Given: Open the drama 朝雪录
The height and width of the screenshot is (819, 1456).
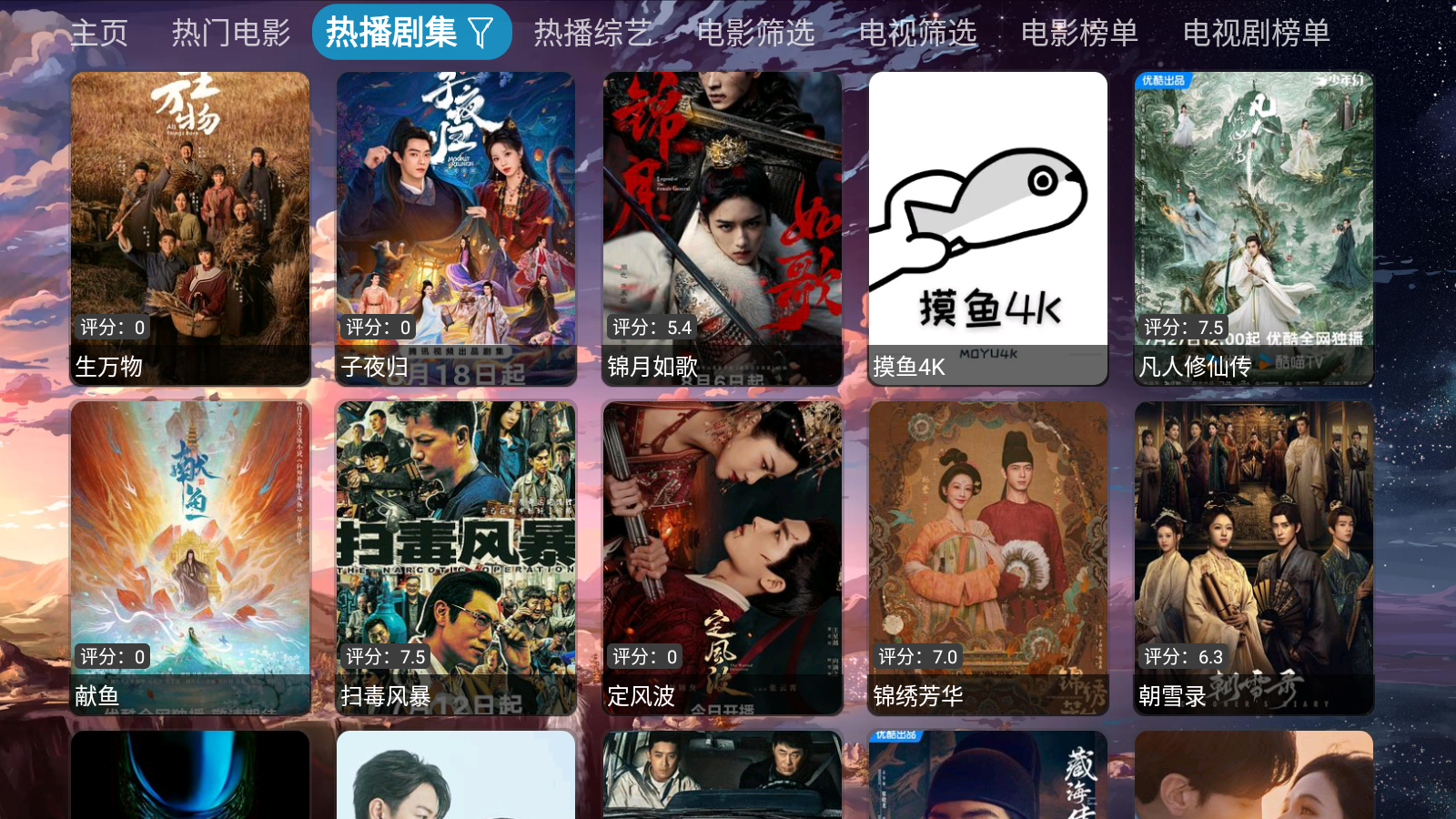Looking at the screenshot, I should tap(1254, 558).
